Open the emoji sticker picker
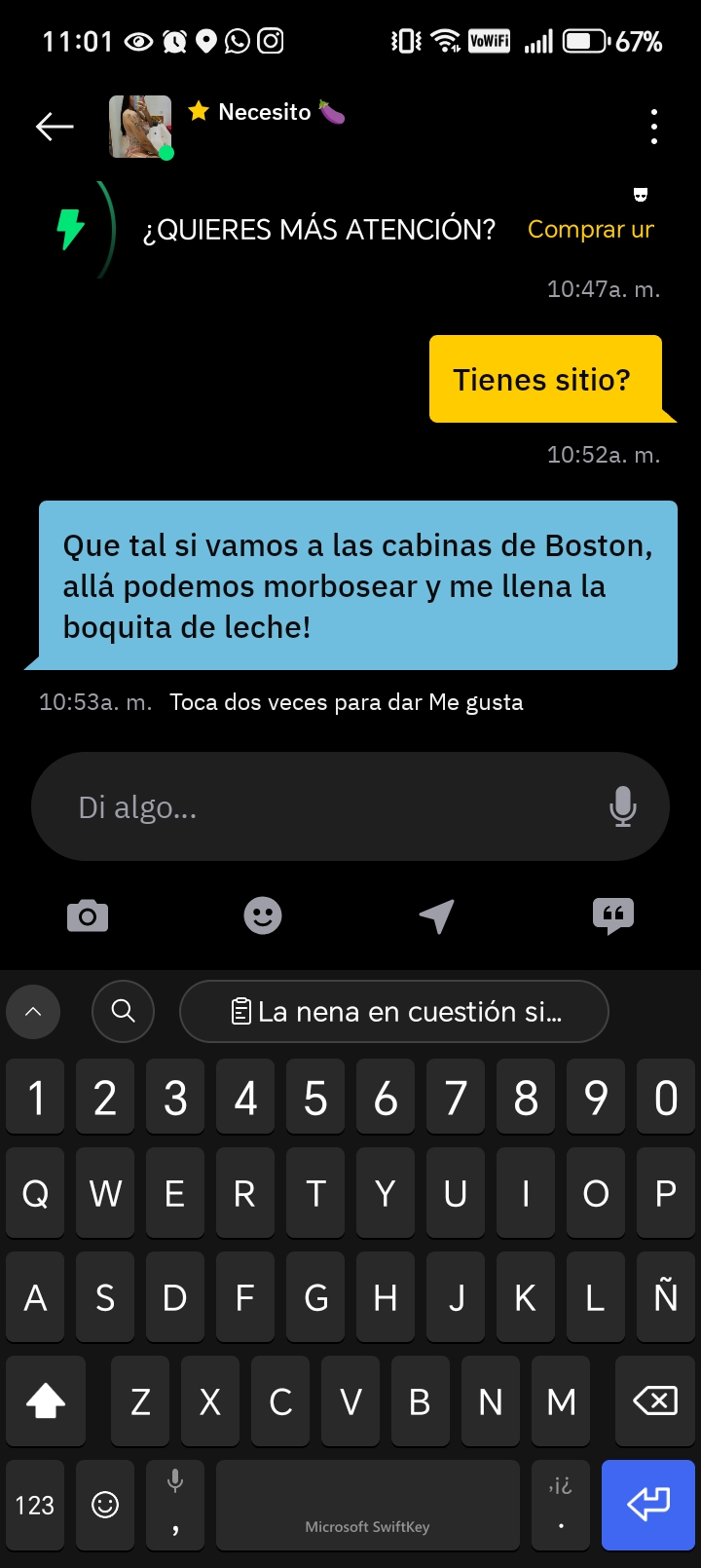 pos(263,915)
